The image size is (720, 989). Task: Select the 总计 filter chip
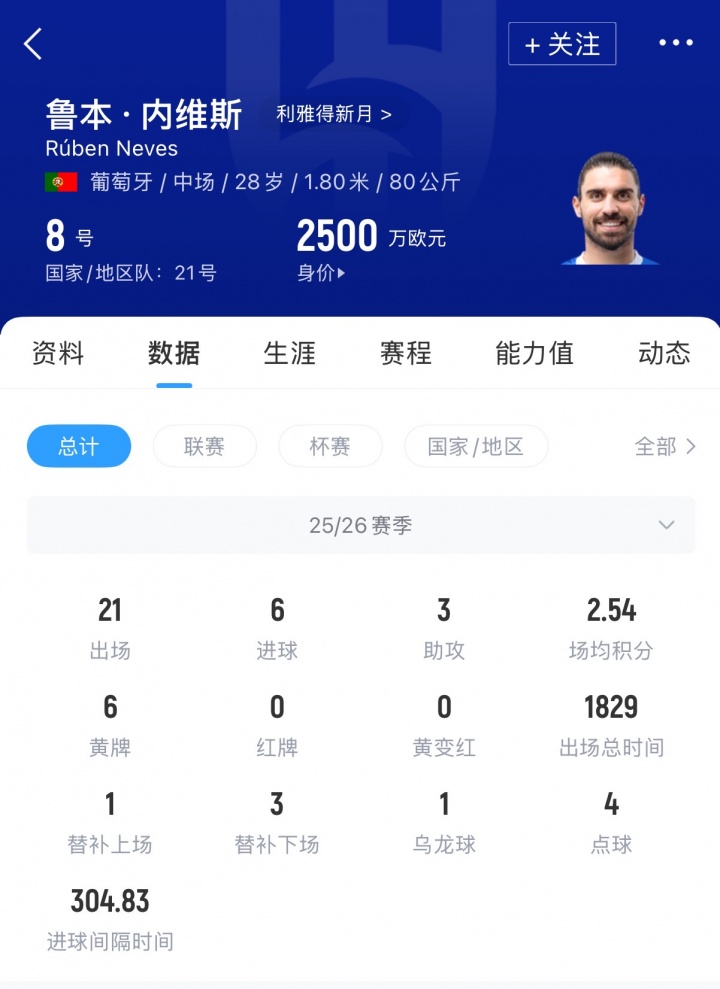[x=79, y=446]
